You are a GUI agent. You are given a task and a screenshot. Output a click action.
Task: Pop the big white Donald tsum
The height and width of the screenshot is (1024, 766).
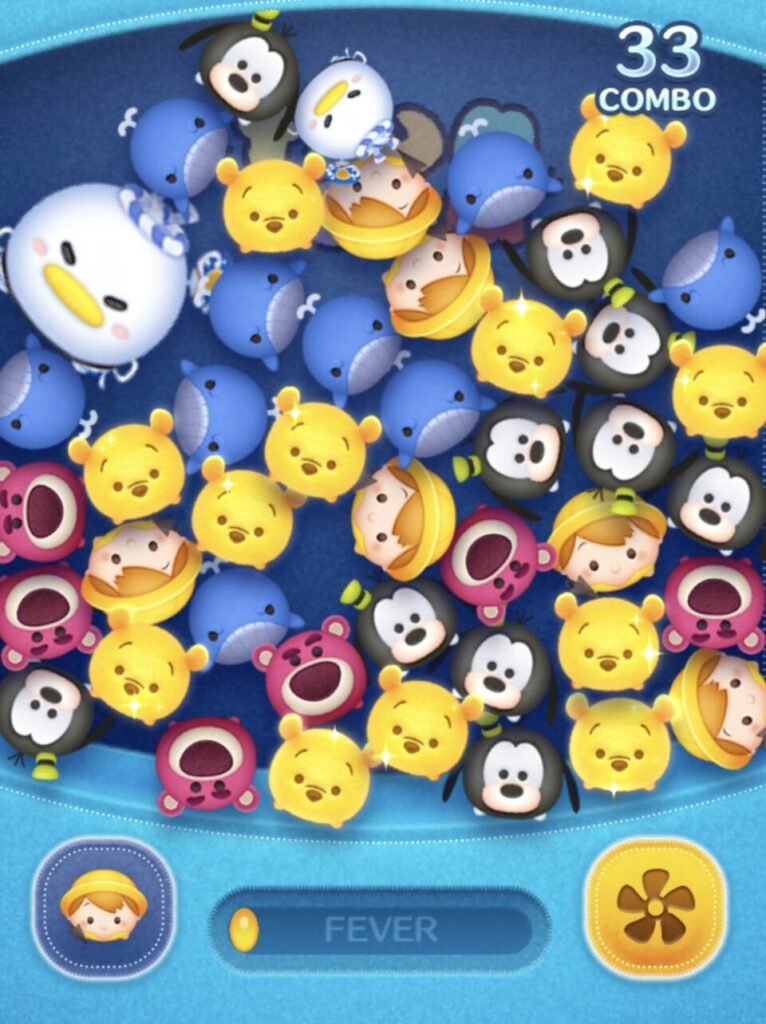(x=93, y=272)
